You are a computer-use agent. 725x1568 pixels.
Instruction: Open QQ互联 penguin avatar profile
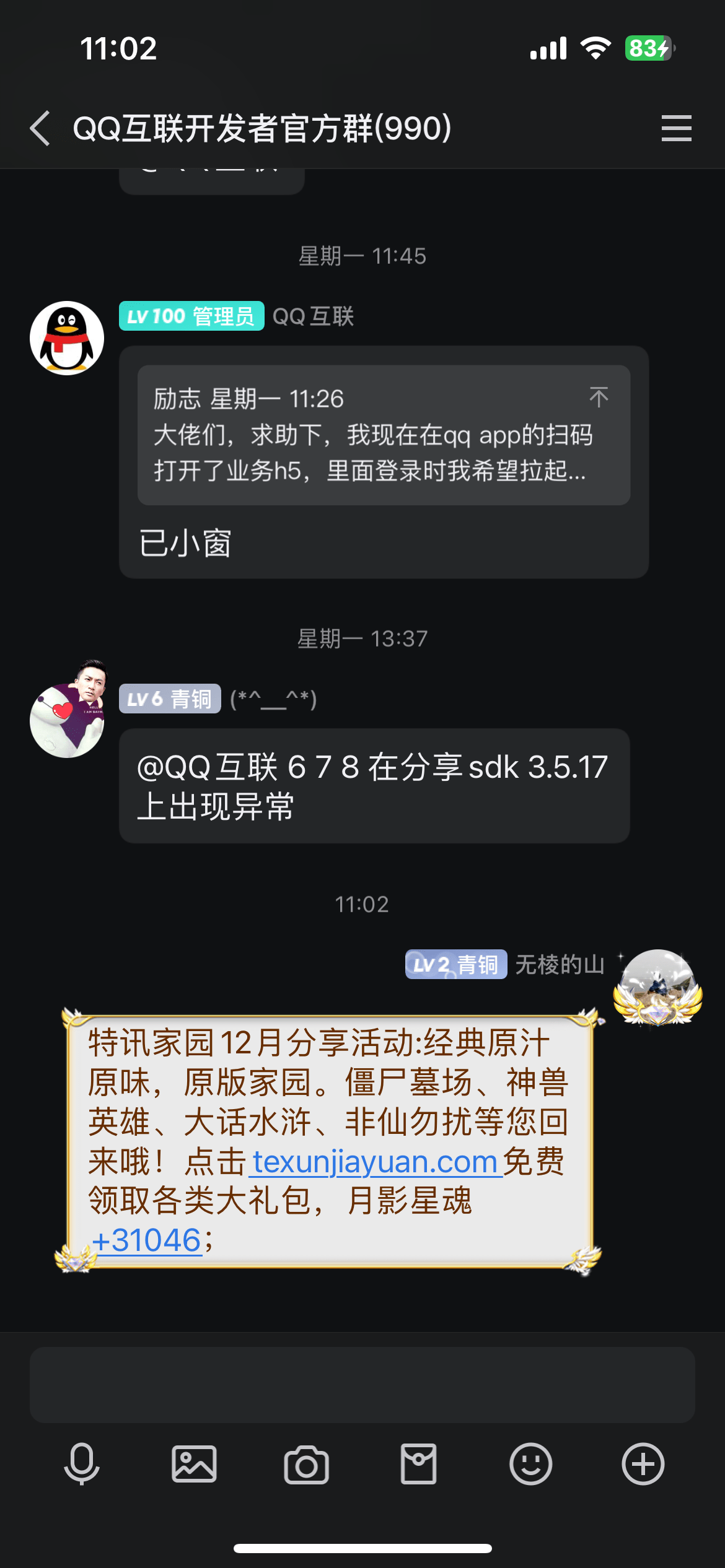coord(67,338)
